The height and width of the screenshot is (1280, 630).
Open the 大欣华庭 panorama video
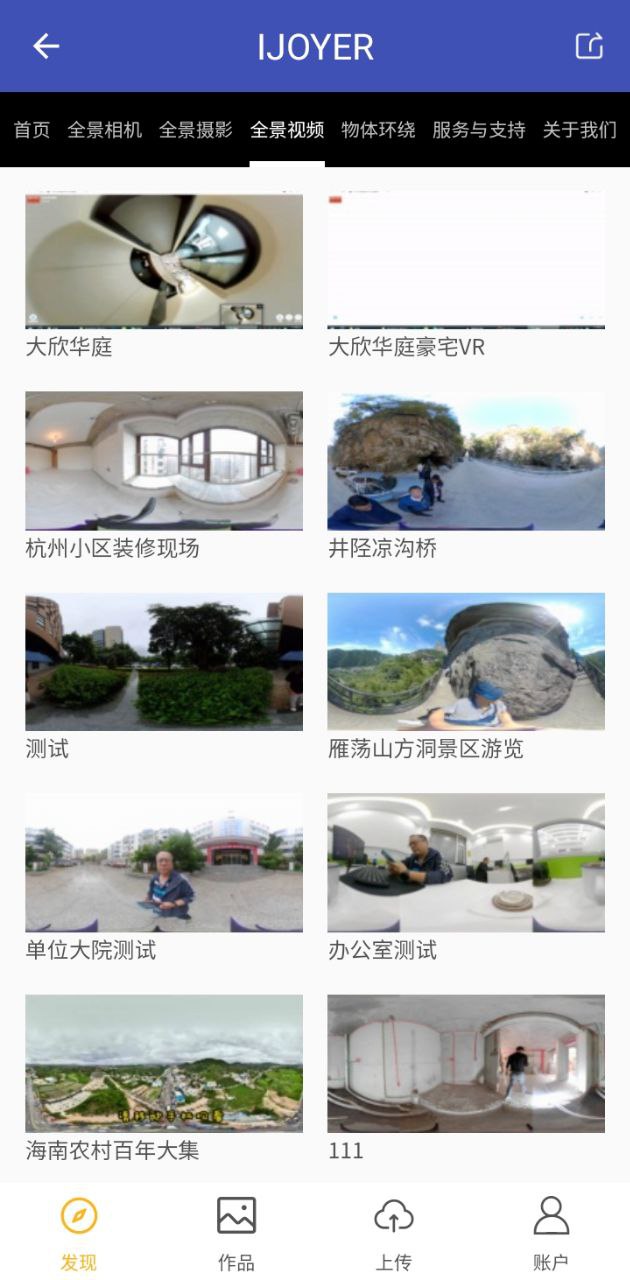(164, 261)
